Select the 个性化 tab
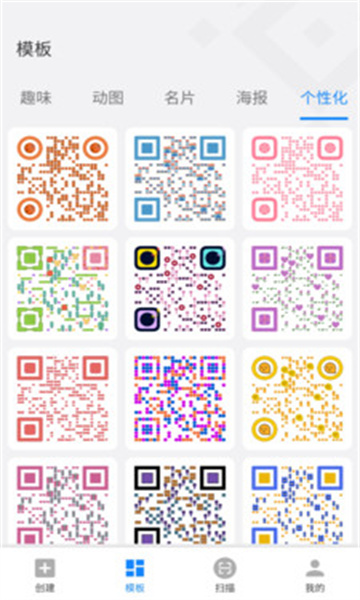360x600 pixels. (x=324, y=98)
